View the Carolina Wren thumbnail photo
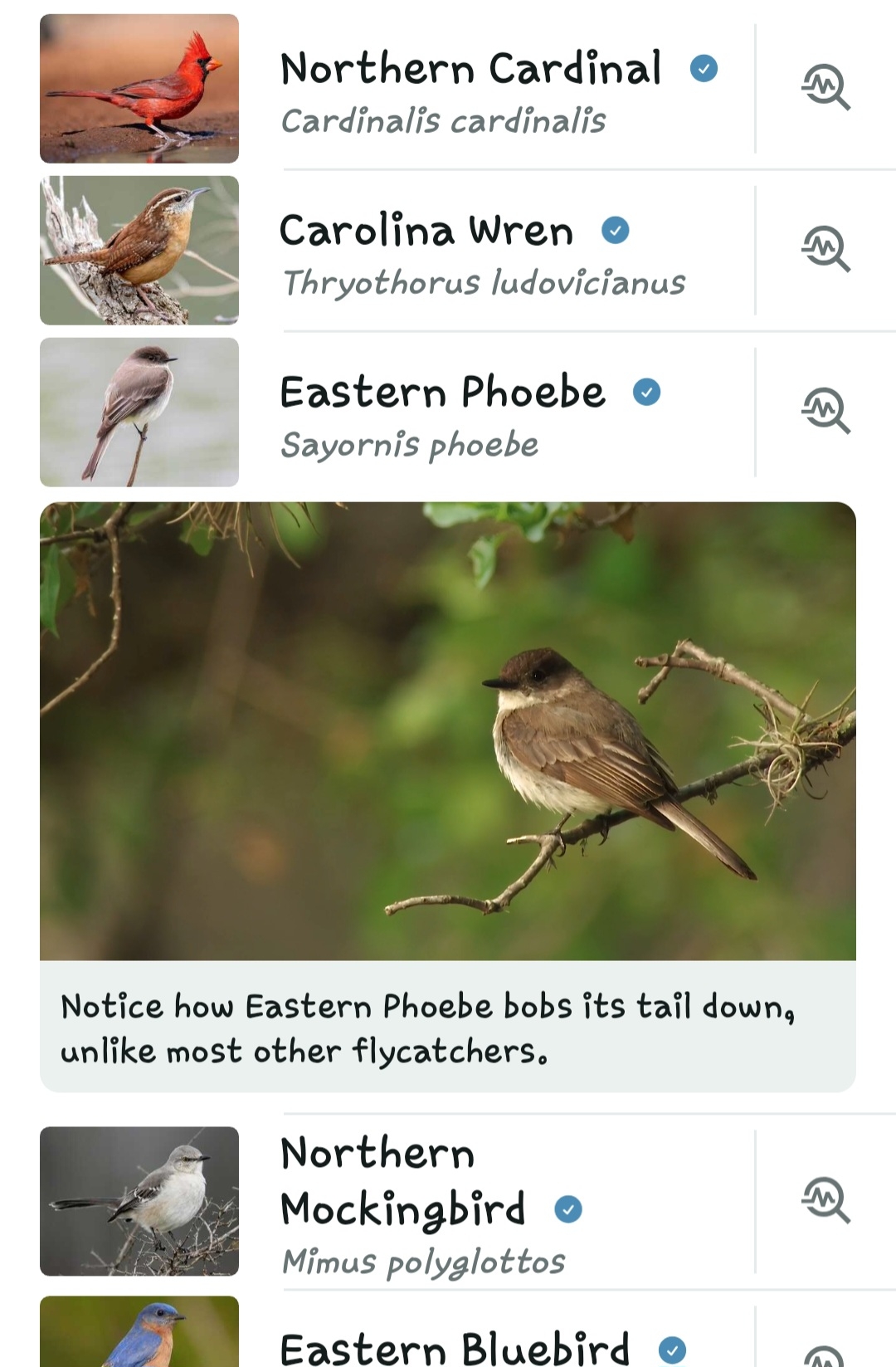The image size is (896, 1367). 139,251
